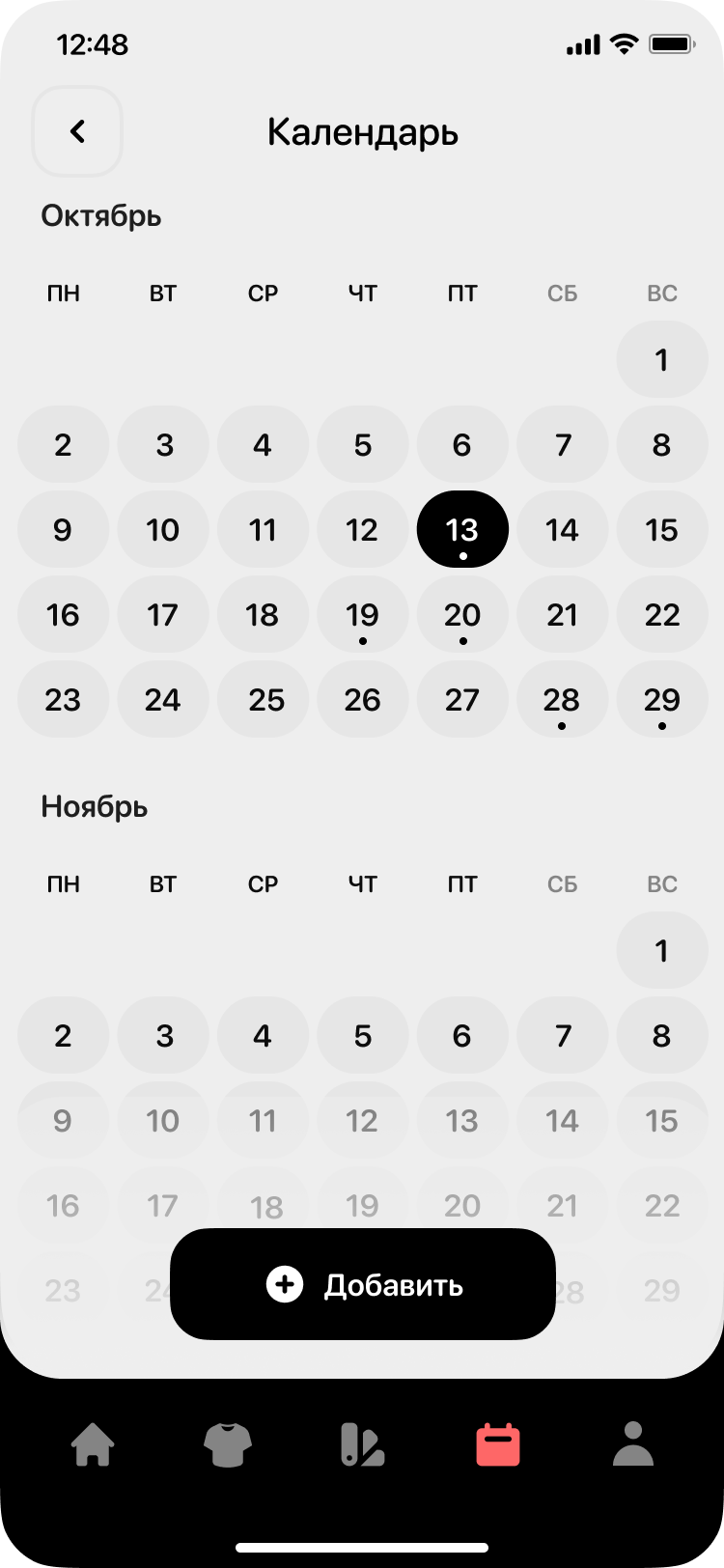Select November 5 in Ноябрь
Screen dimensions: 724x1568
tap(363, 1036)
